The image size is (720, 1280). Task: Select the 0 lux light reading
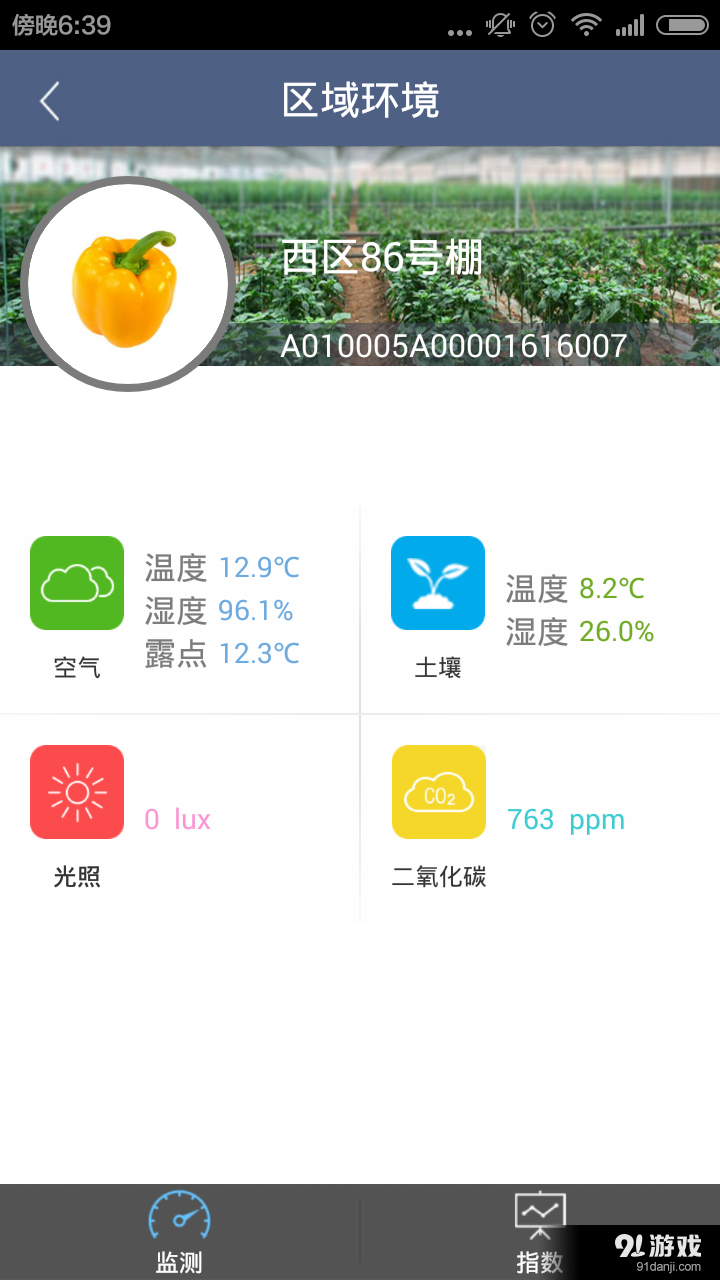point(176,819)
